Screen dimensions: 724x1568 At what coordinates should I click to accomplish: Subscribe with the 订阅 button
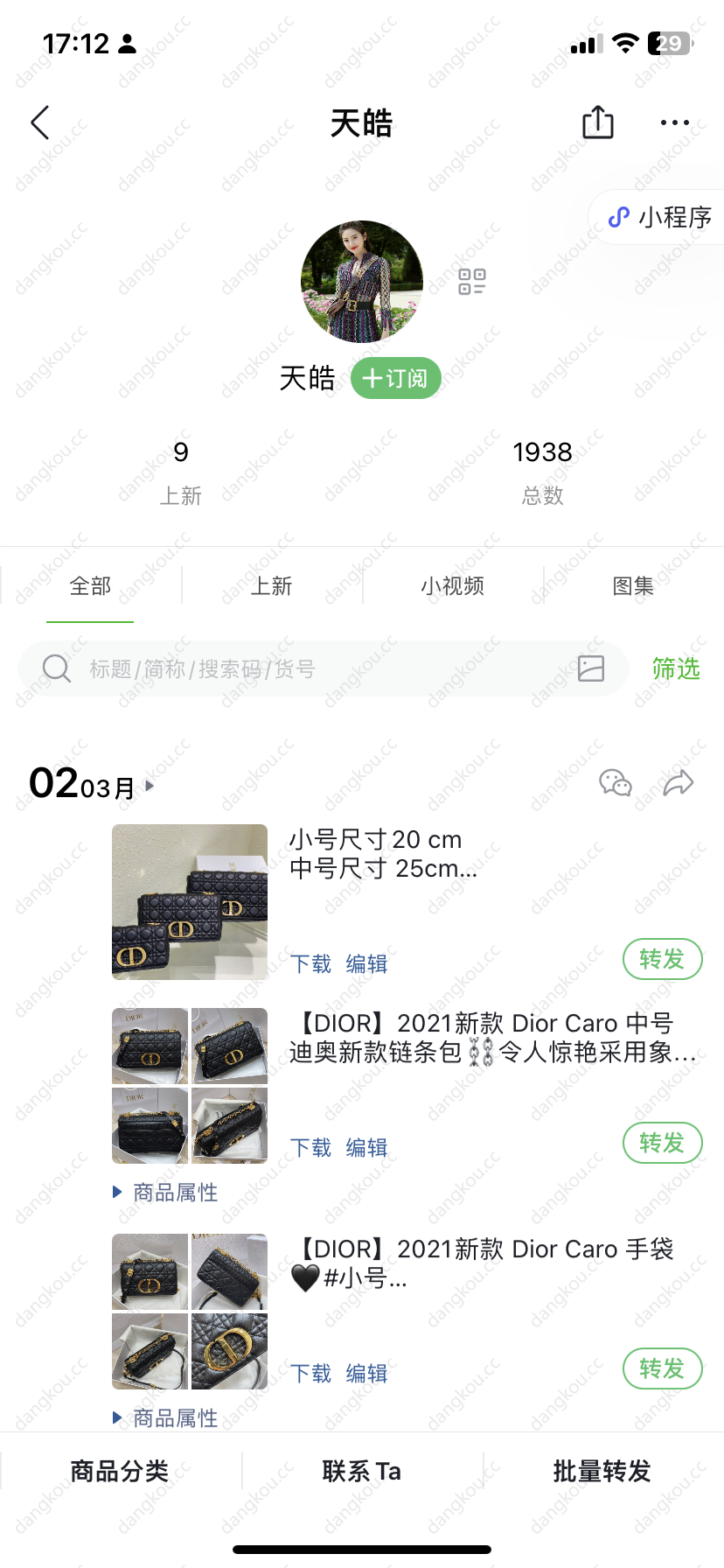pyautogui.click(x=396, y=378)
